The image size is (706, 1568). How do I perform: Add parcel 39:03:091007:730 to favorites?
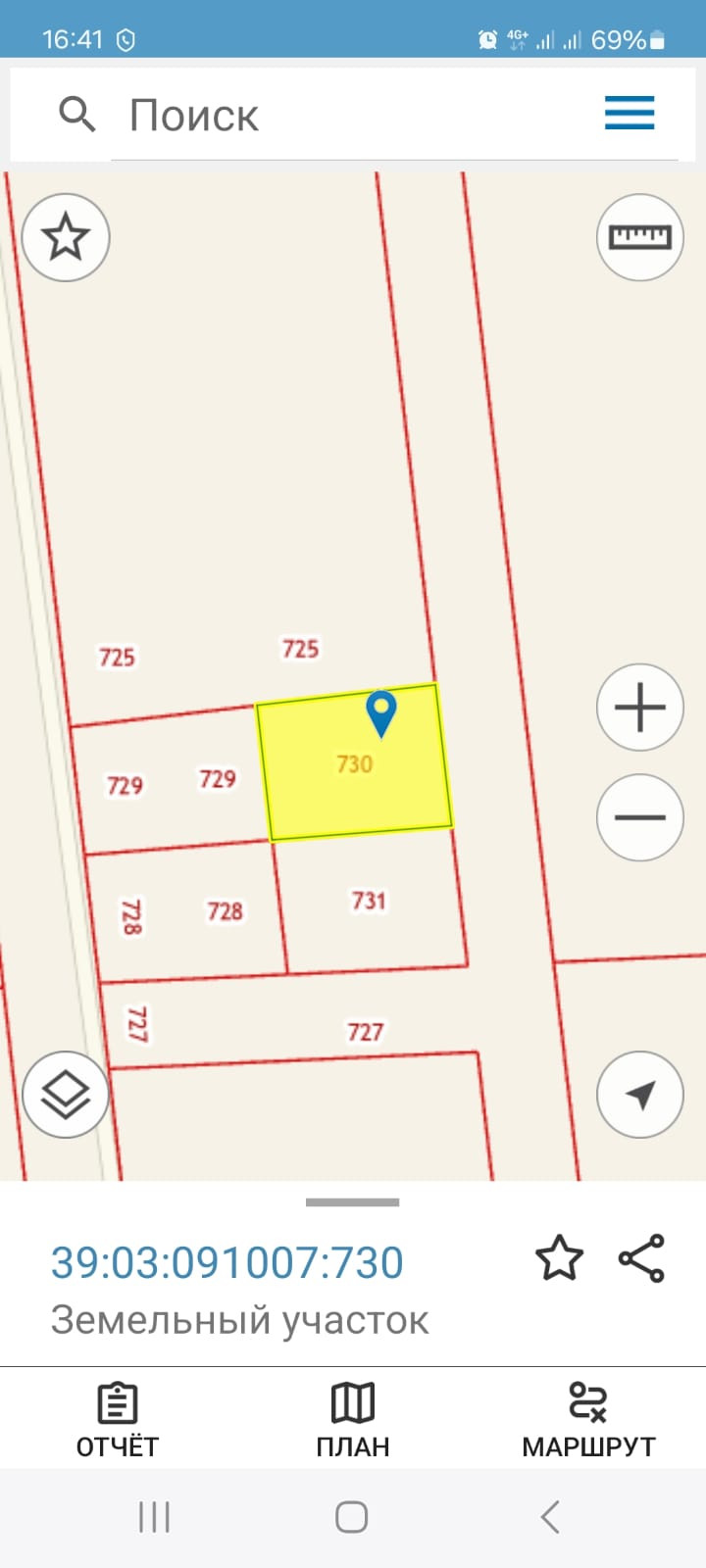pyautogui.click(x=559, y=1258)
